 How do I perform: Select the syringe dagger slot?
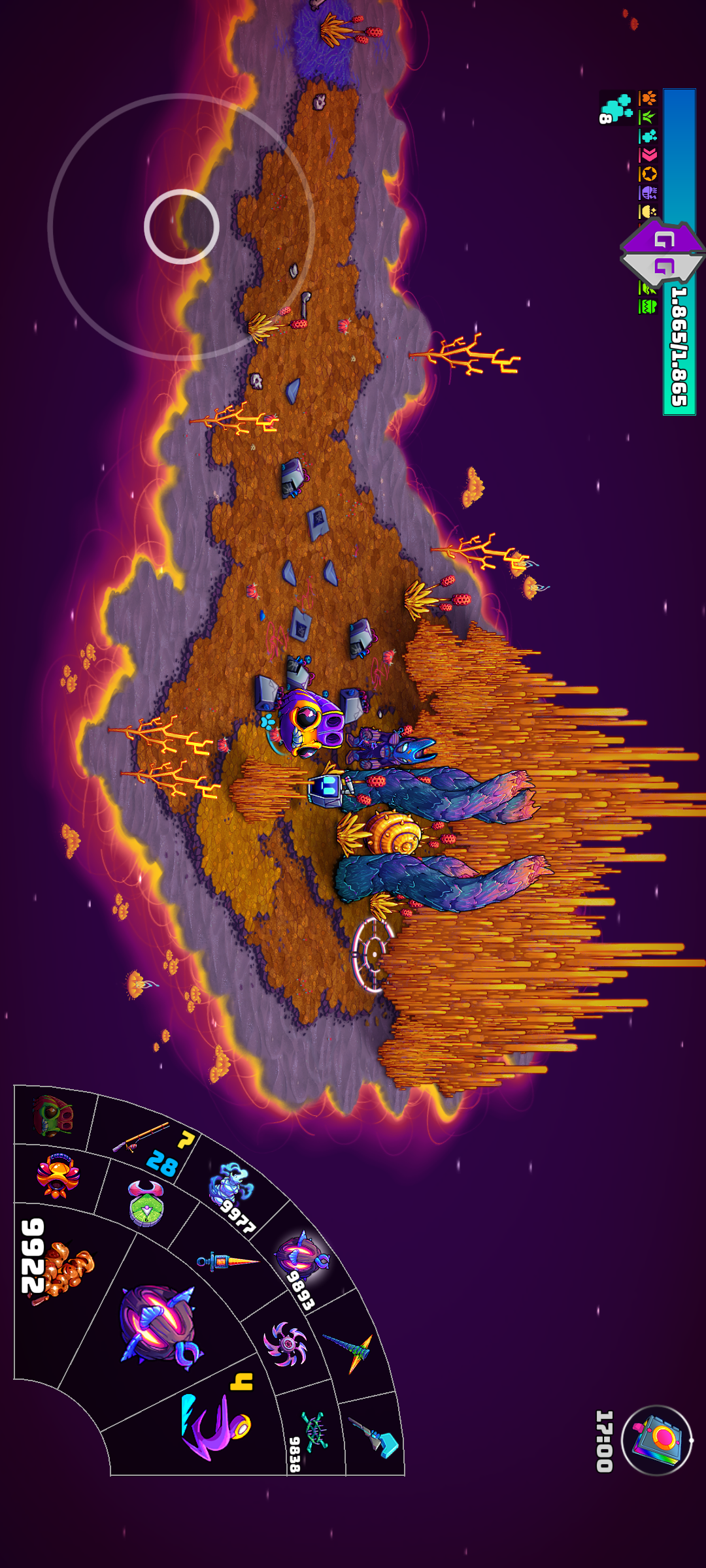[226, 1261]
